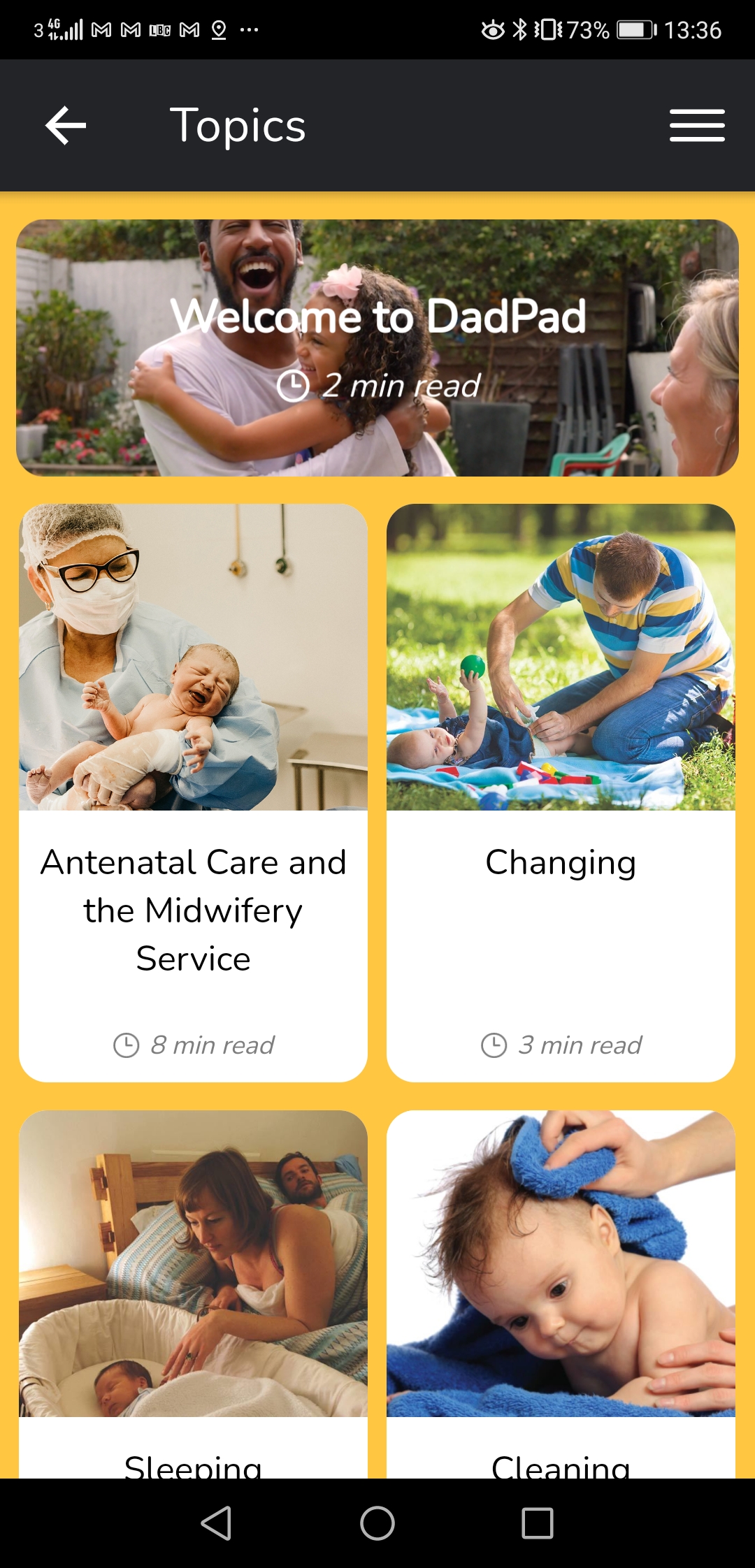
Task: Open the Cleaning topic card
Action: pyautogui.click(x=561, y=1294)
